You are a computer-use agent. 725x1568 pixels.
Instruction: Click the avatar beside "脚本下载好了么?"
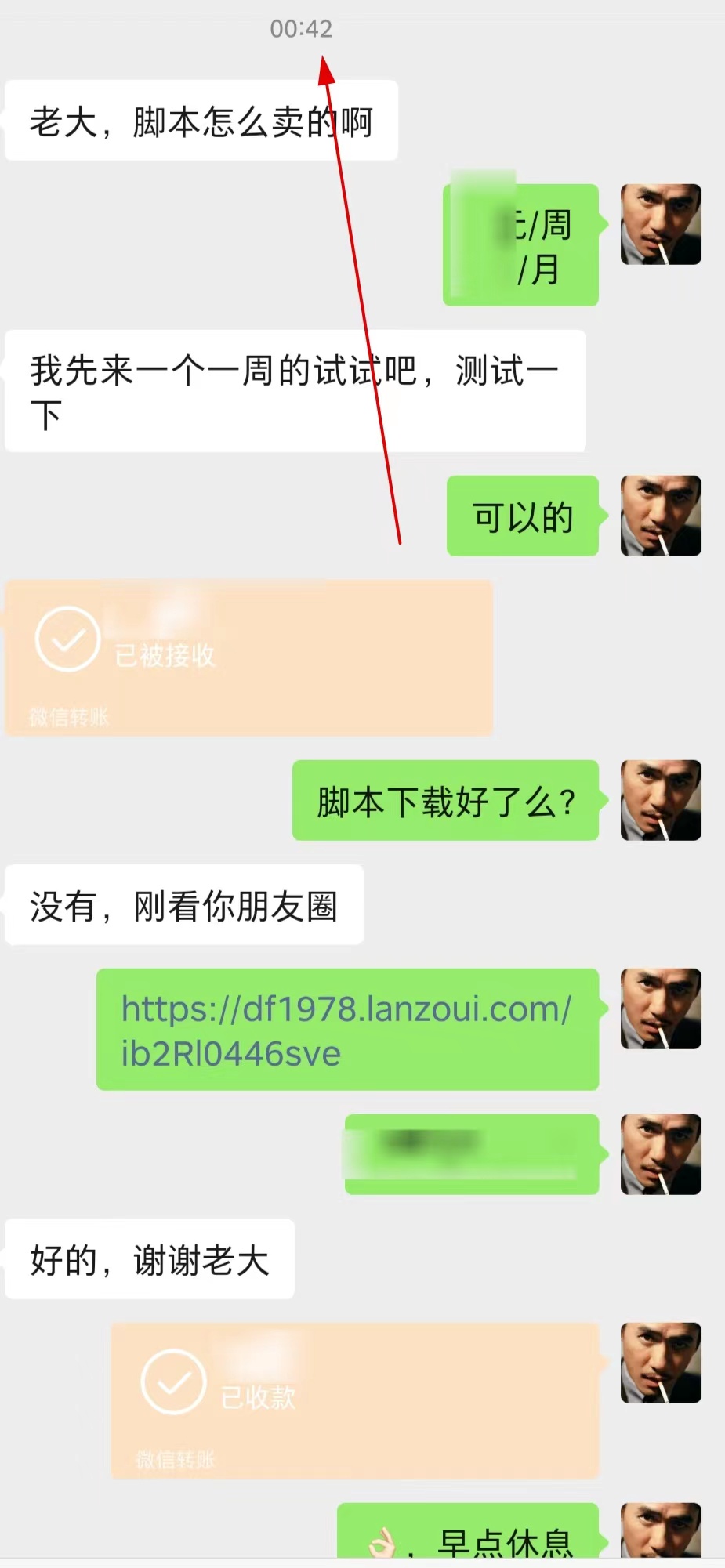click(x=661, y=799)
